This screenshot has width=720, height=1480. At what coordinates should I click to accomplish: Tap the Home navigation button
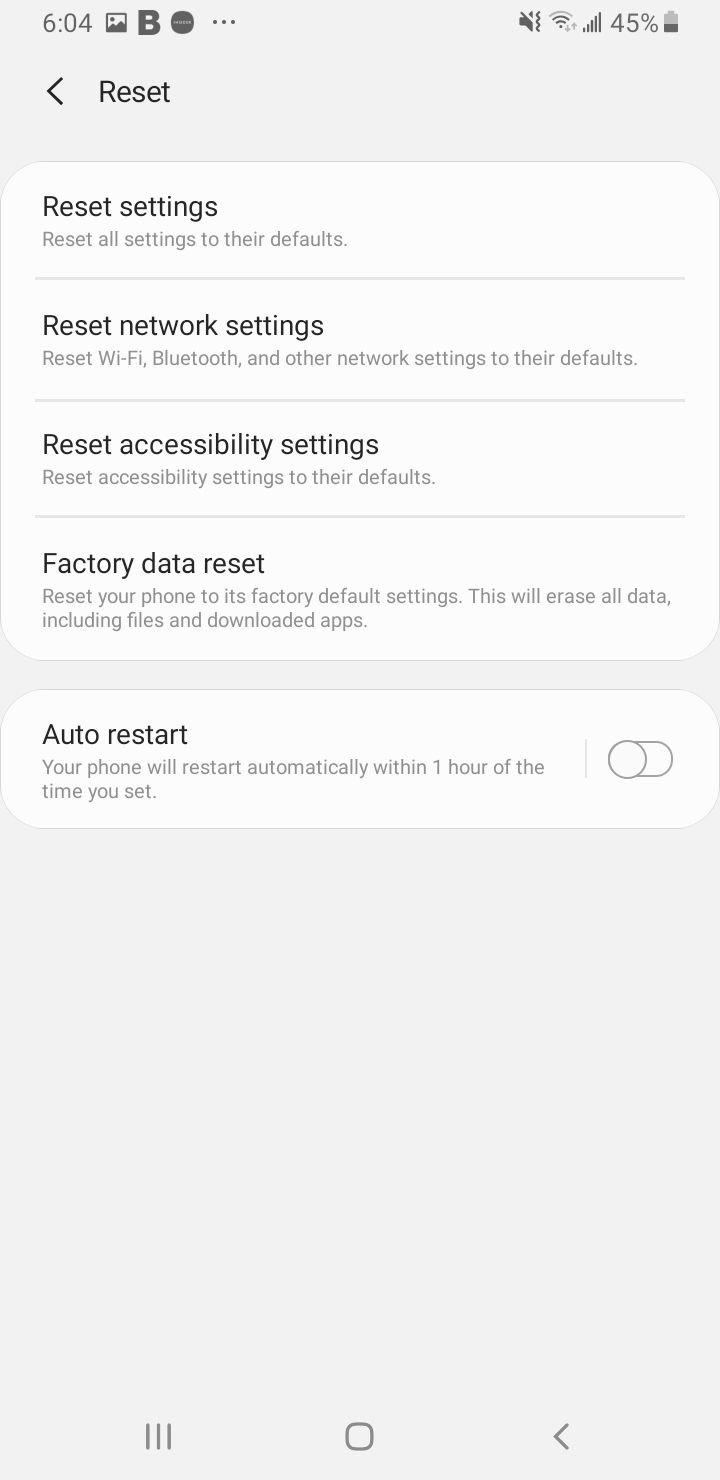(x=358, y=1435)
